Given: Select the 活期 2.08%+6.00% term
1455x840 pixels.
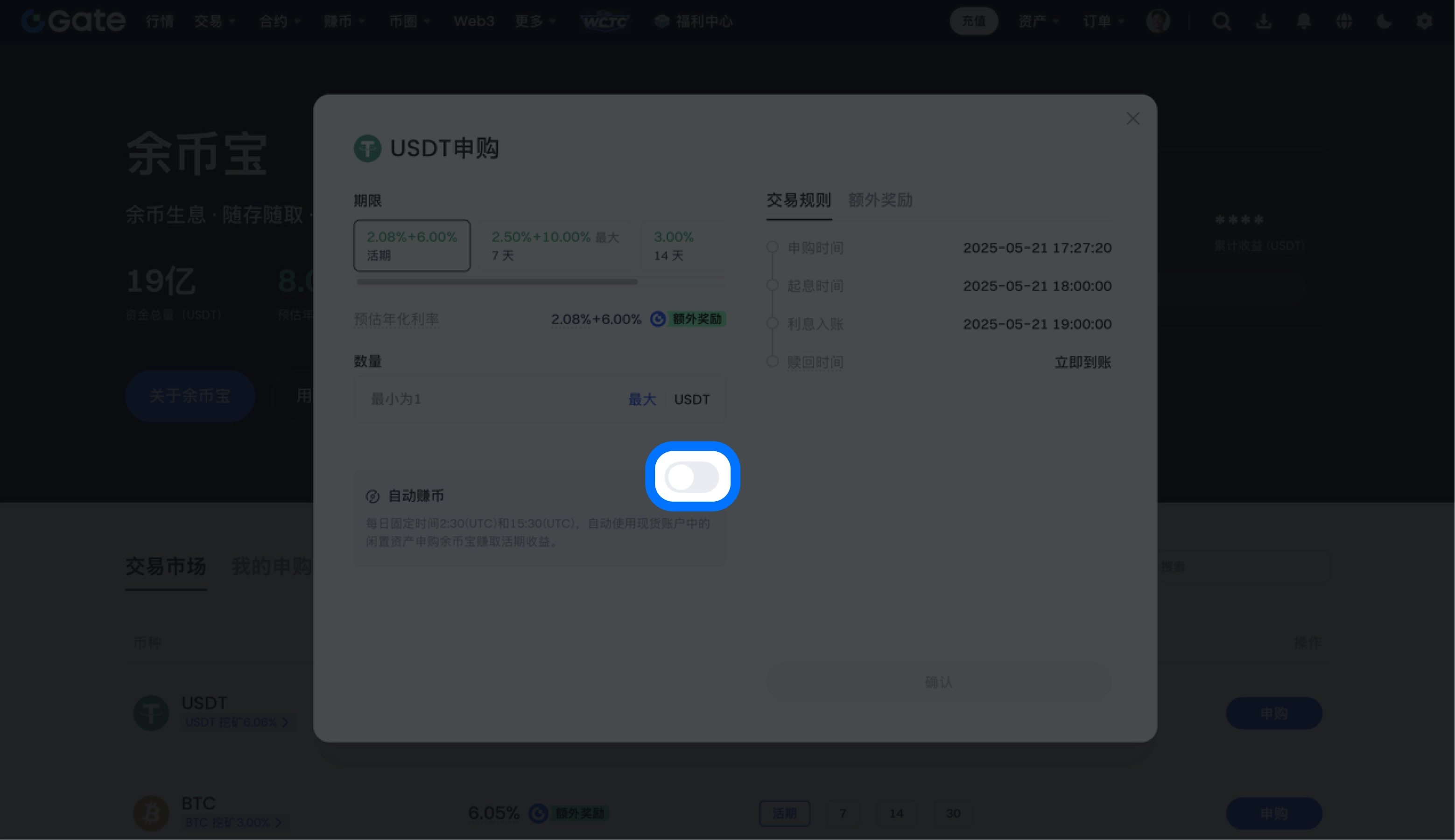Looking at the screenshot, I should click(411, 246).
